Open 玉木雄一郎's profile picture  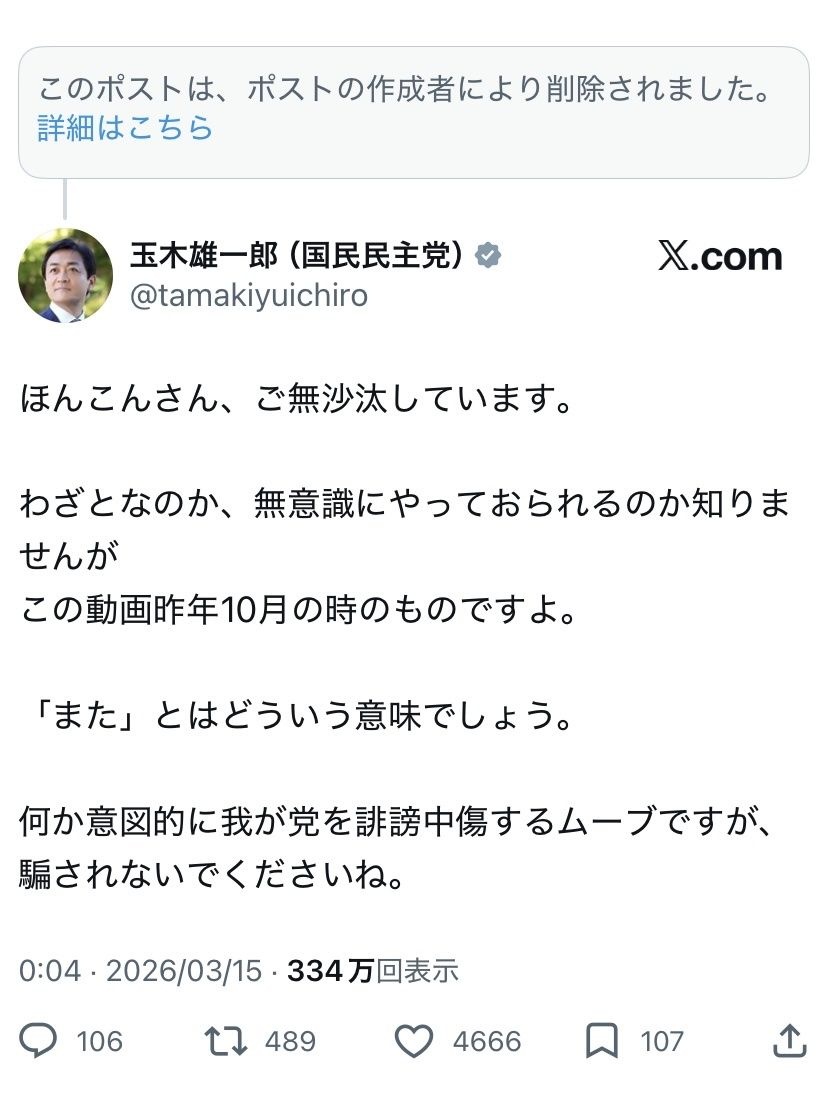tap(66, 275)
